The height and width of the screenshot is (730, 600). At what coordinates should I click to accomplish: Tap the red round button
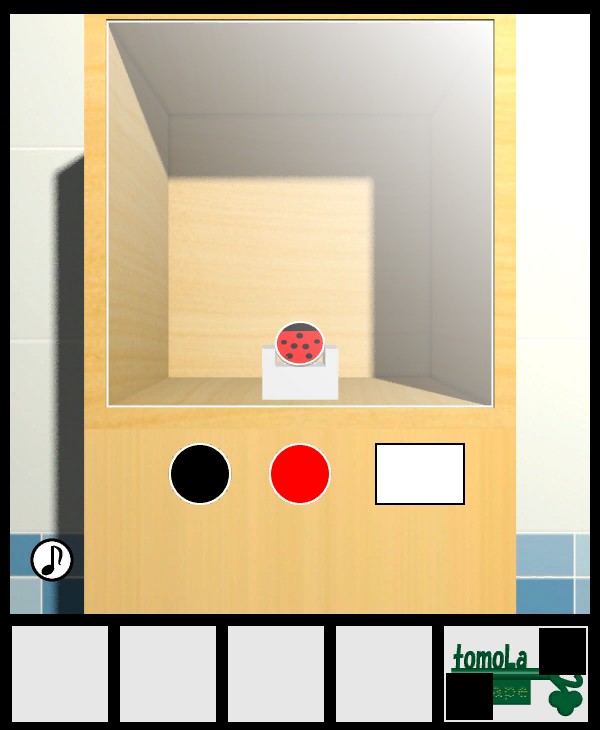[300, 474]
